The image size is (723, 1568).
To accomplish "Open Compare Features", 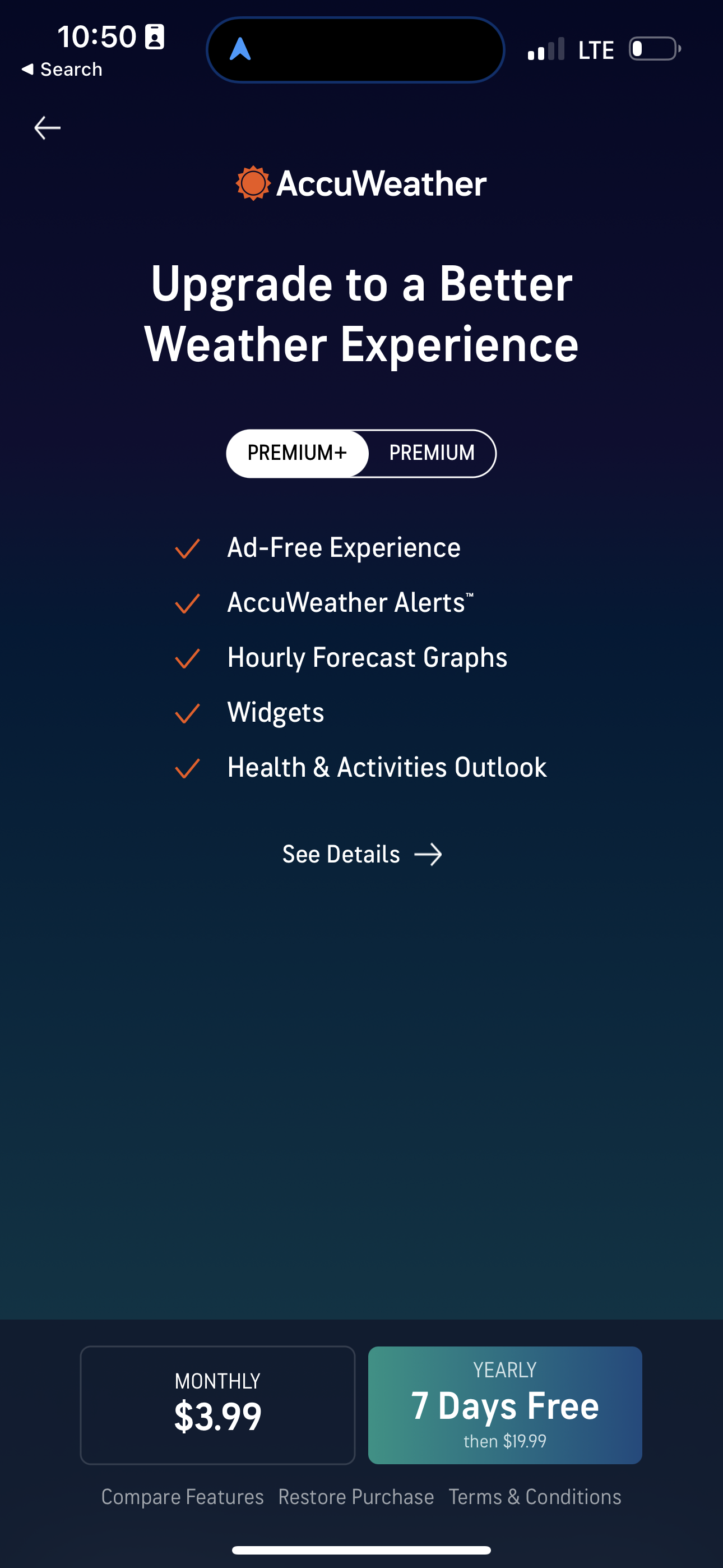I will coord(182,1497).
